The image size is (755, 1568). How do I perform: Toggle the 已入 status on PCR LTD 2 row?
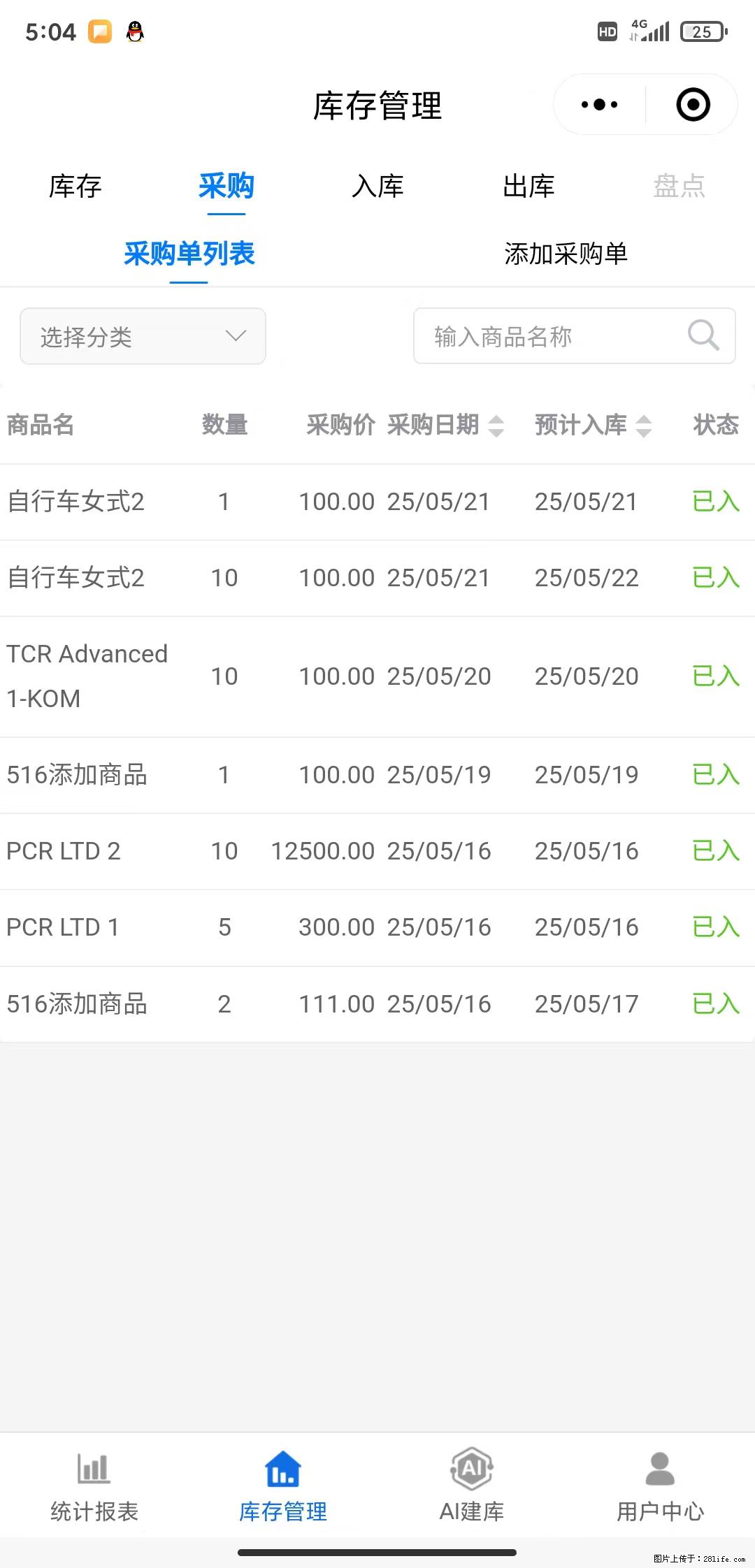[x=715, y=851]
